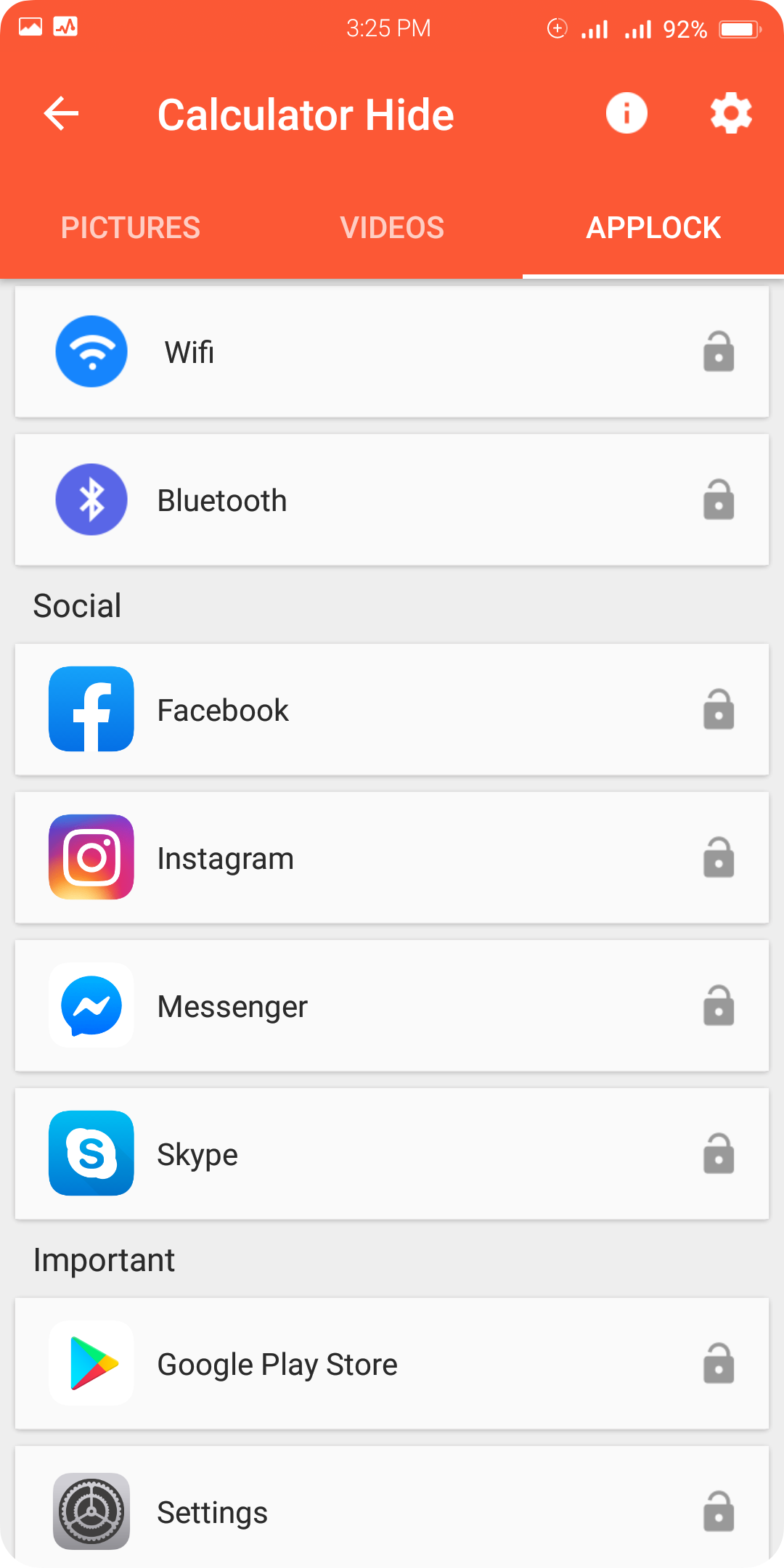Viewport: 784px width, 1568px height.
Task: Tap the Instagram app icon
Action: [91, 857]
